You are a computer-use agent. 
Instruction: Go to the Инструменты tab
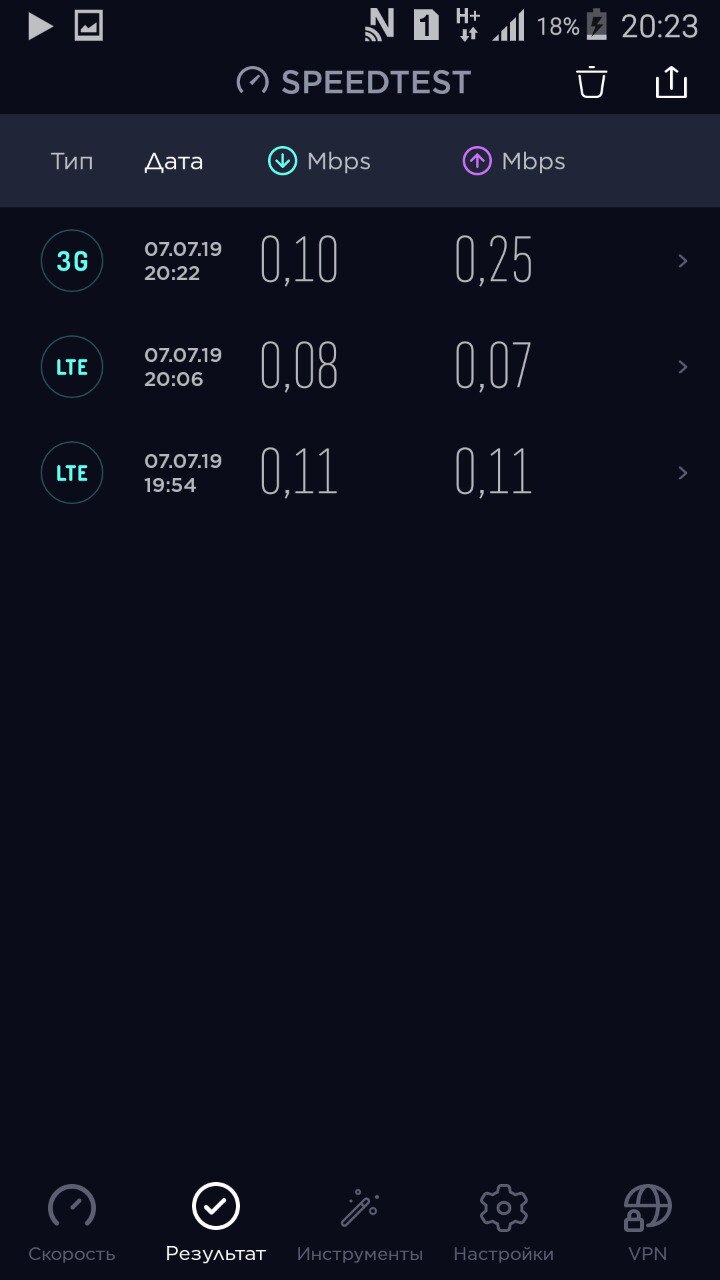tap(360, 1223)
